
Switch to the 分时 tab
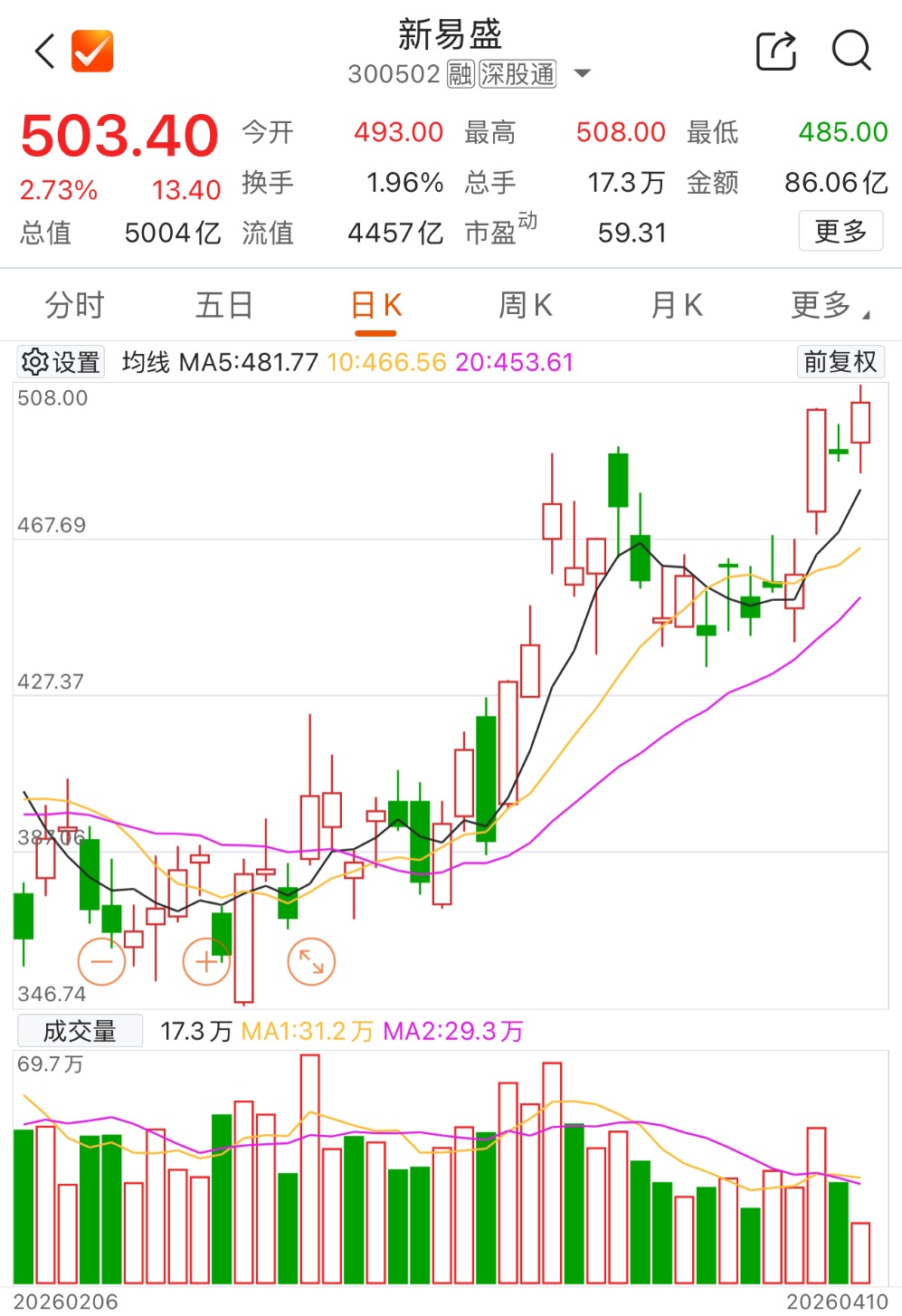[75, 305]
